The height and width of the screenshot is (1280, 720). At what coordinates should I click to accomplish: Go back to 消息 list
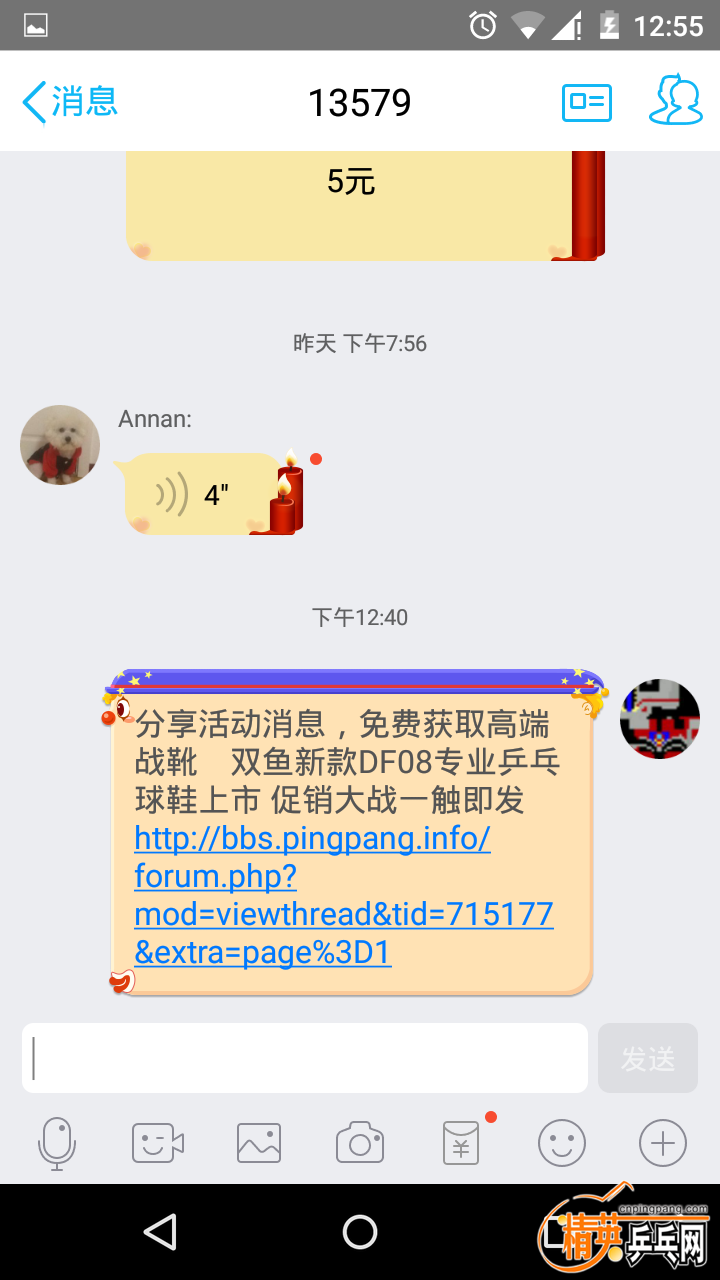(x=70, y=102)
